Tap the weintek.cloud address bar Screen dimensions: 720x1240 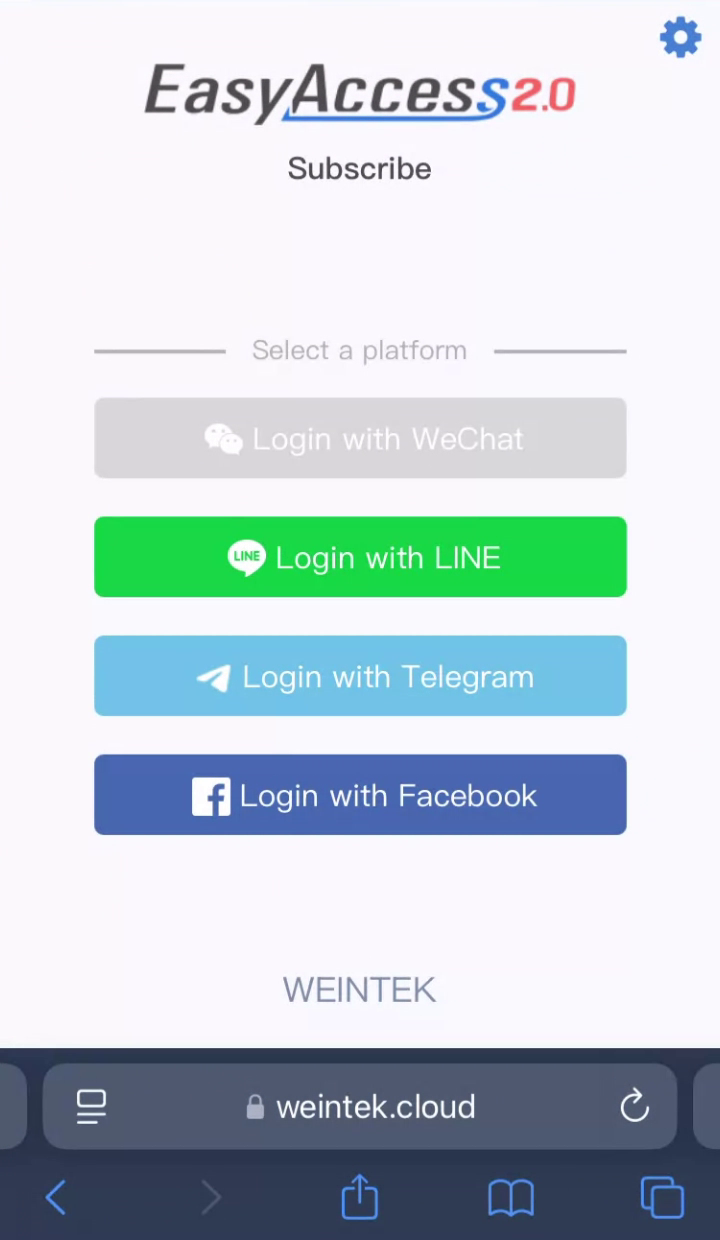(360, 1106)
